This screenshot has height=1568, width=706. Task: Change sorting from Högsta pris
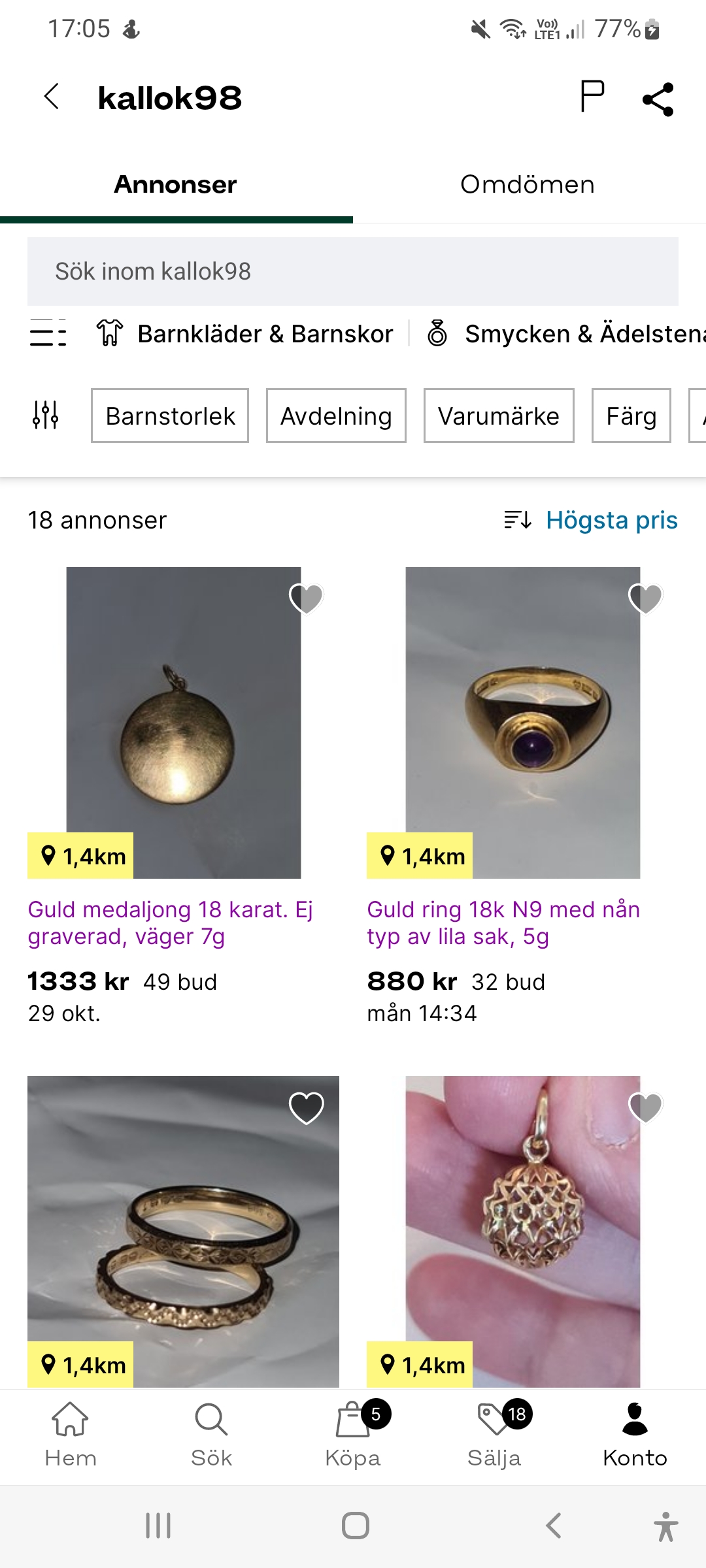(592, 520)
